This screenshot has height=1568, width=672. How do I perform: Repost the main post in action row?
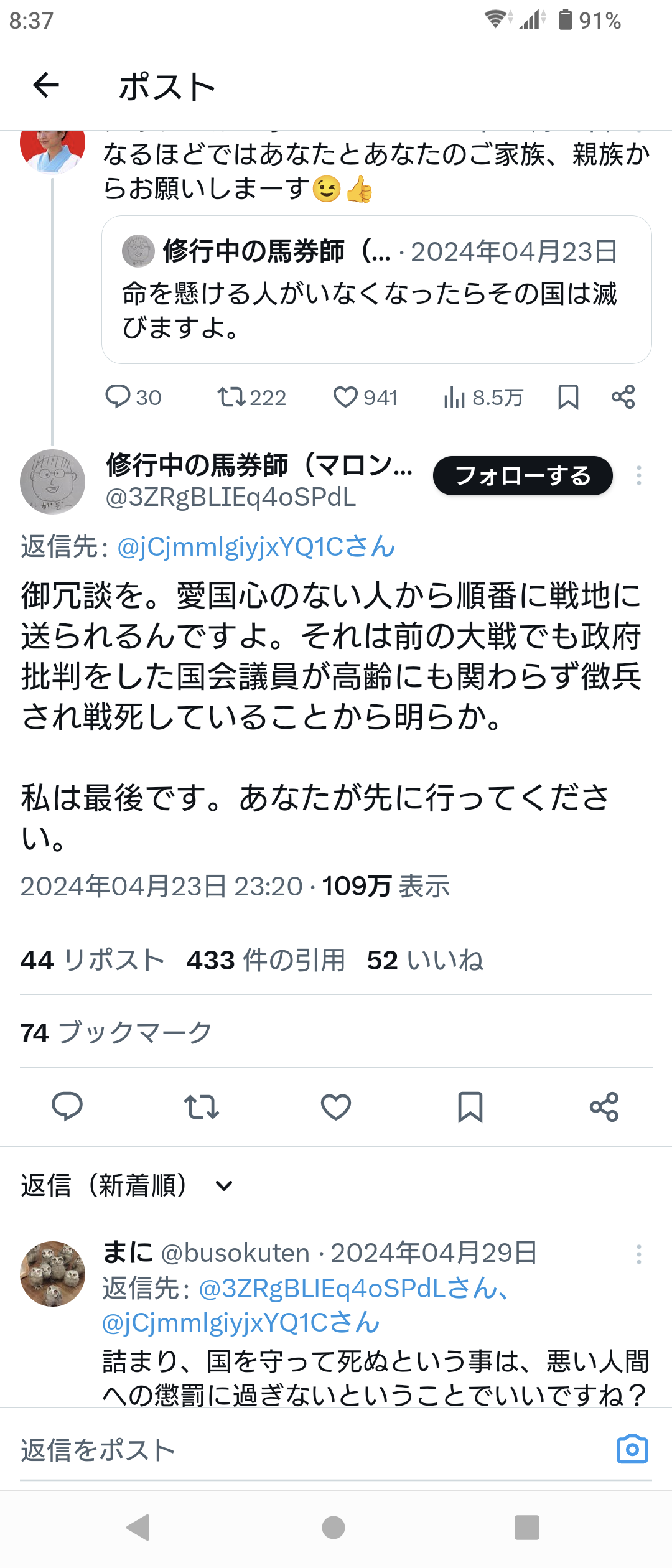tap(202, 1107)
